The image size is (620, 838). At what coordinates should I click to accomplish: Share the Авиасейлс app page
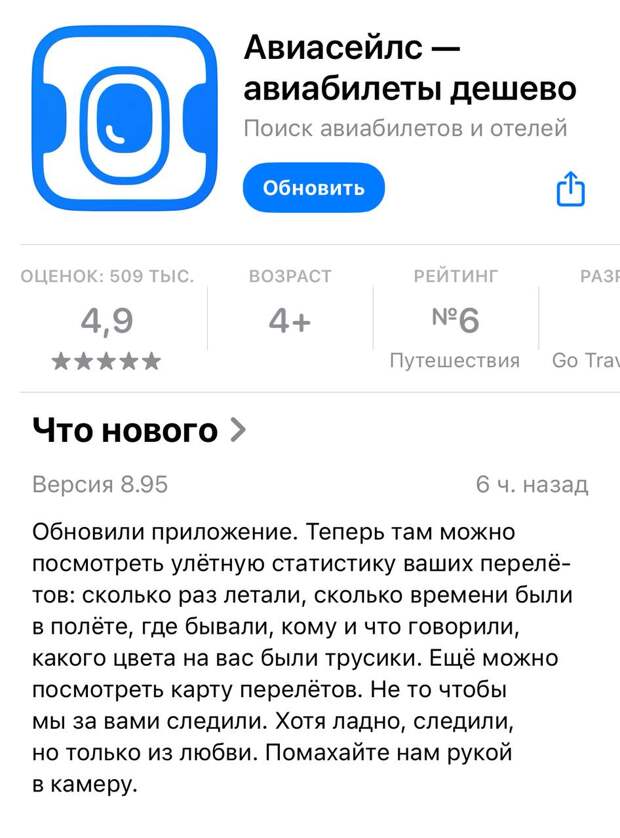[569, 188]
